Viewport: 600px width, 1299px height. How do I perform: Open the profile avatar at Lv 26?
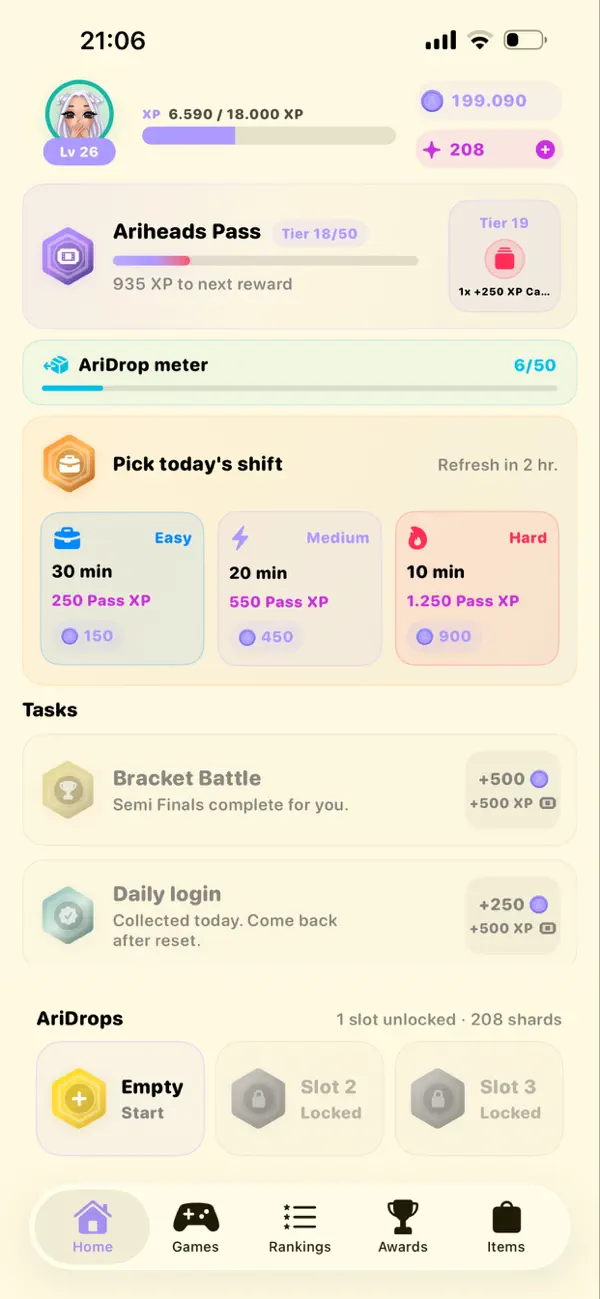pos(79,116)
